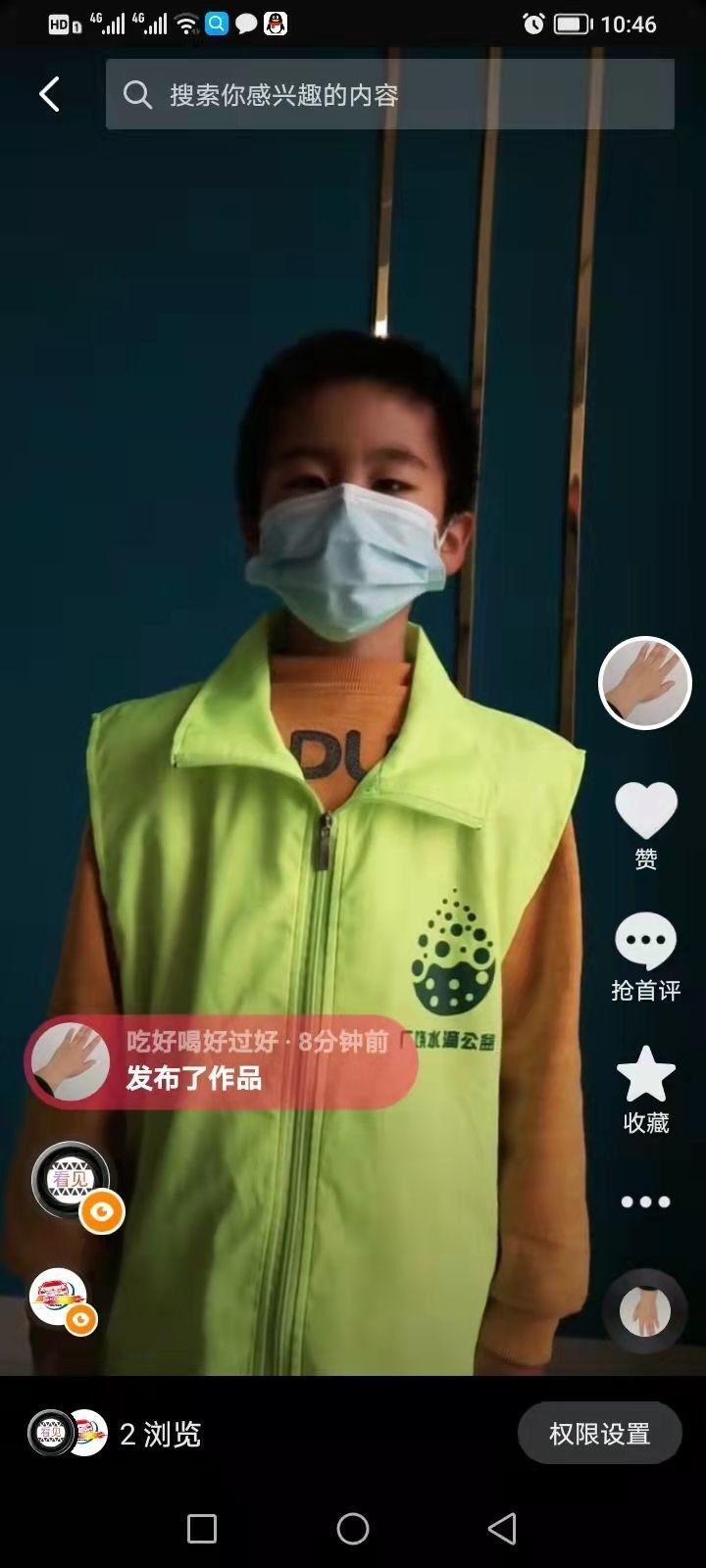Open the three-dot more options menu
706x1568 pixels.
pos(645,1201)
